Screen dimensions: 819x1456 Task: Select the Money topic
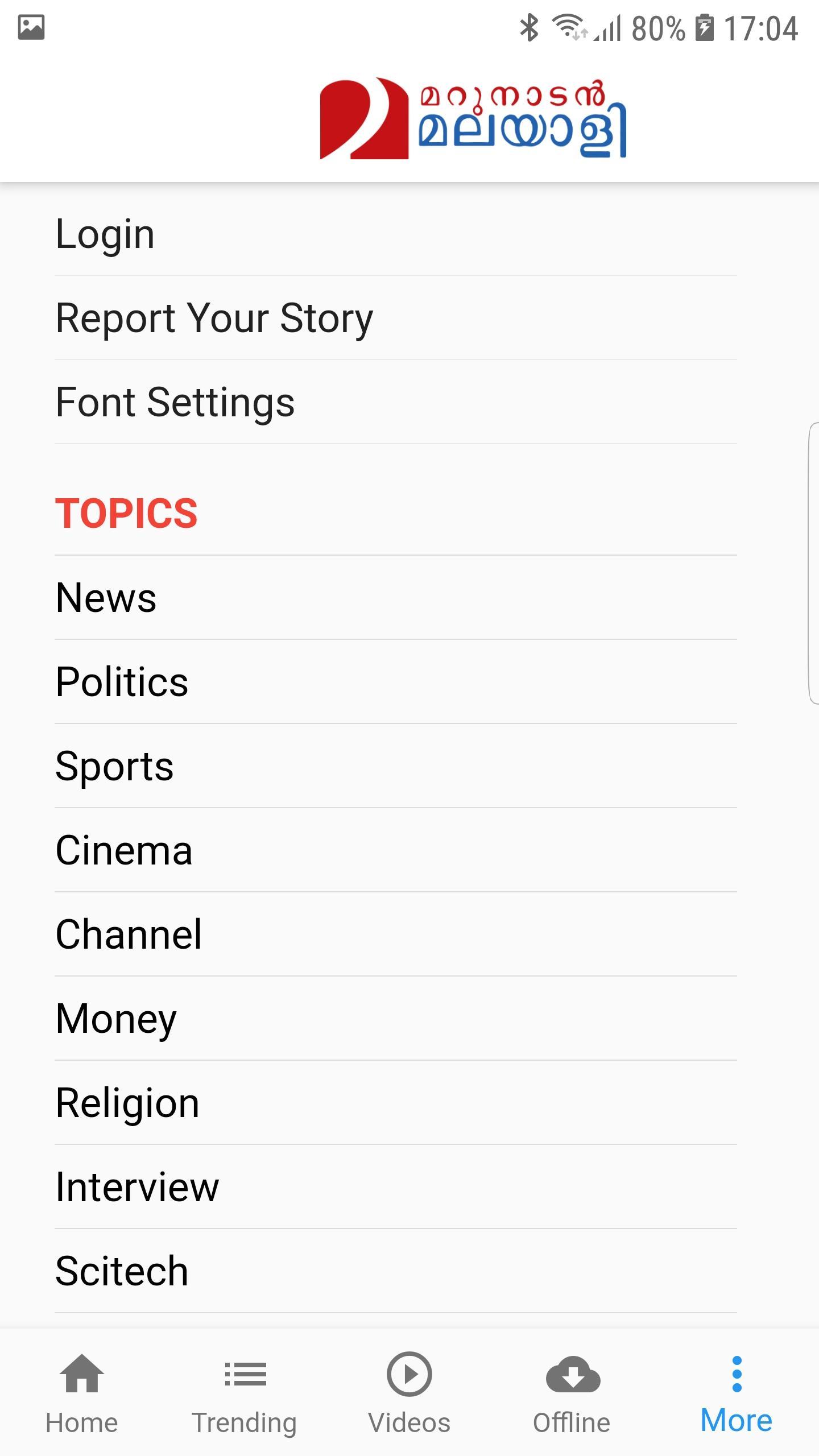click(x=396, y=1019)
